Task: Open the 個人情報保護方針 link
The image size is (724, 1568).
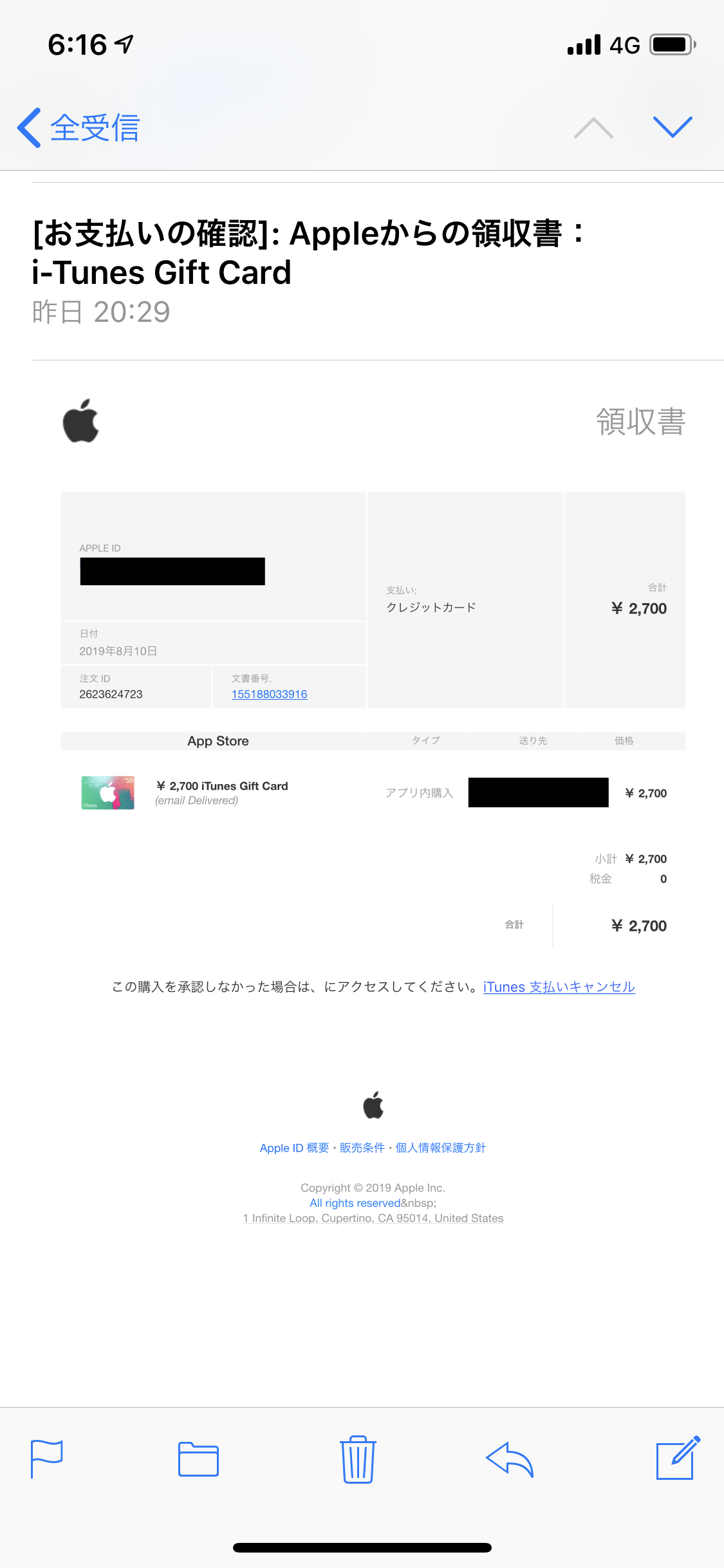Action: [440, 1148]
